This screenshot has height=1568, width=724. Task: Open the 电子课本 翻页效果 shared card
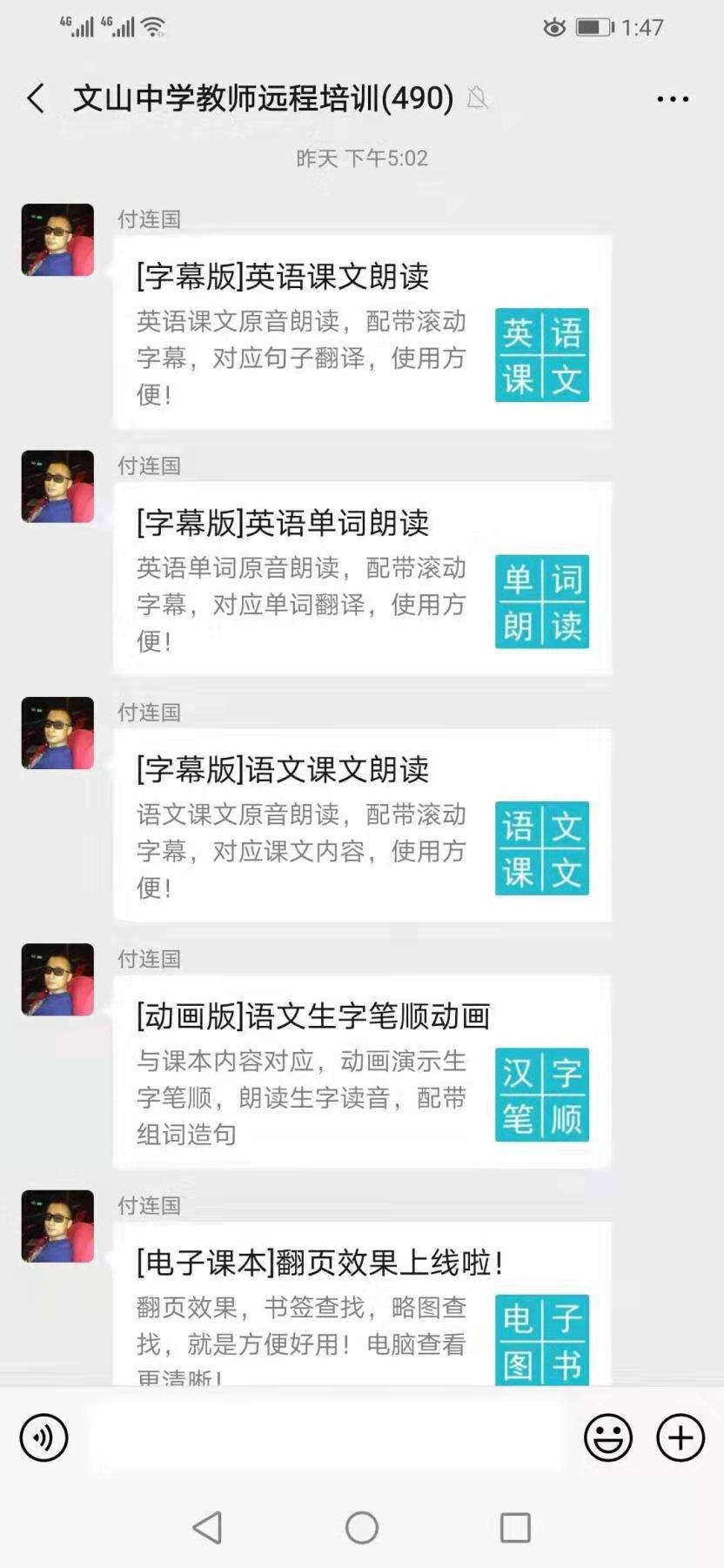point(362,1305)
